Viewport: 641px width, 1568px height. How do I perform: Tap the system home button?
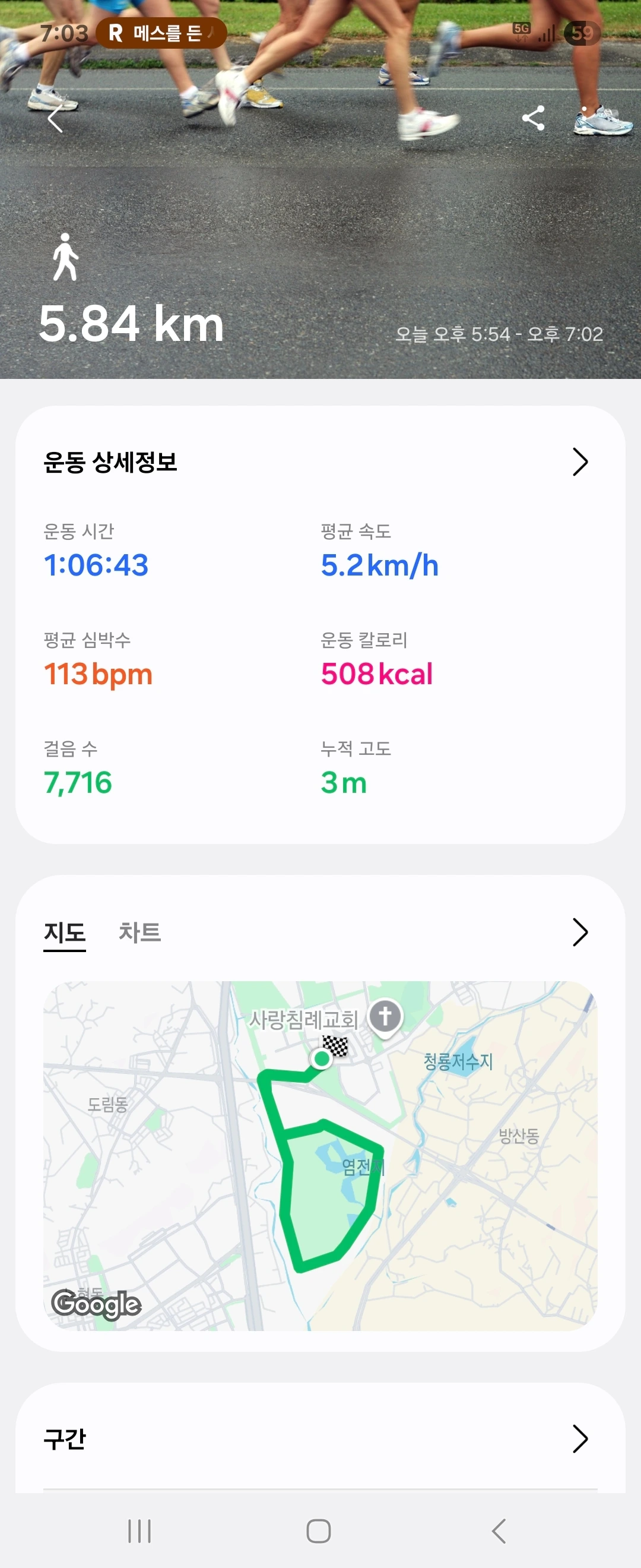[x=319, y=1530]
